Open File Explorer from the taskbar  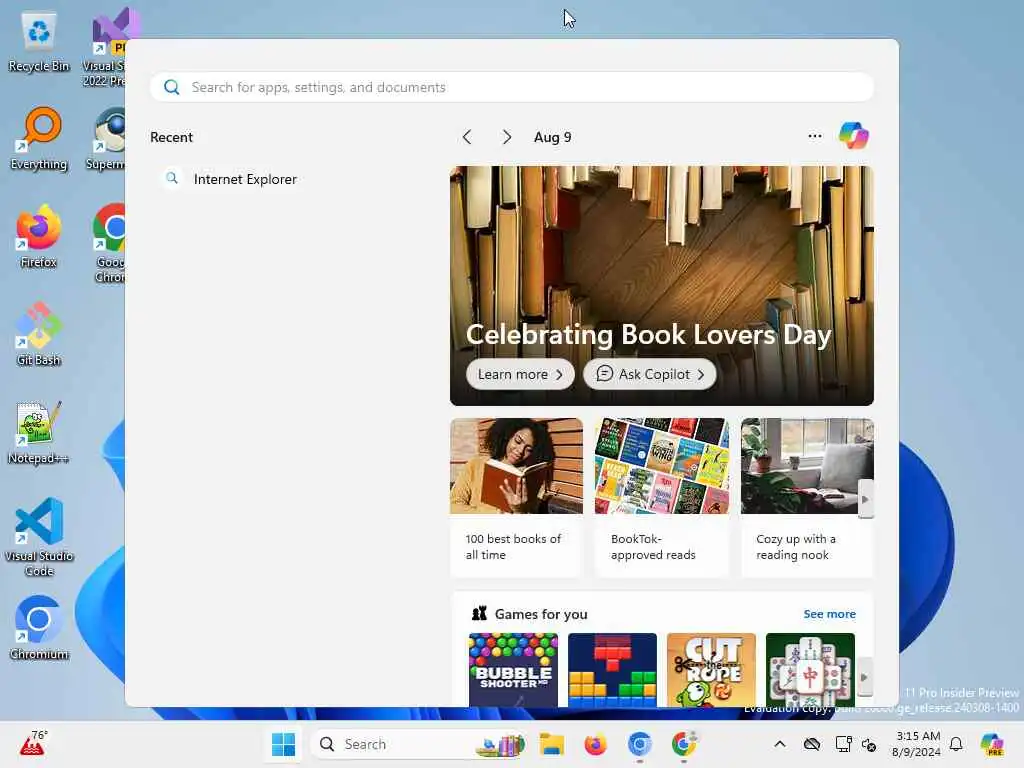point(551,744)
